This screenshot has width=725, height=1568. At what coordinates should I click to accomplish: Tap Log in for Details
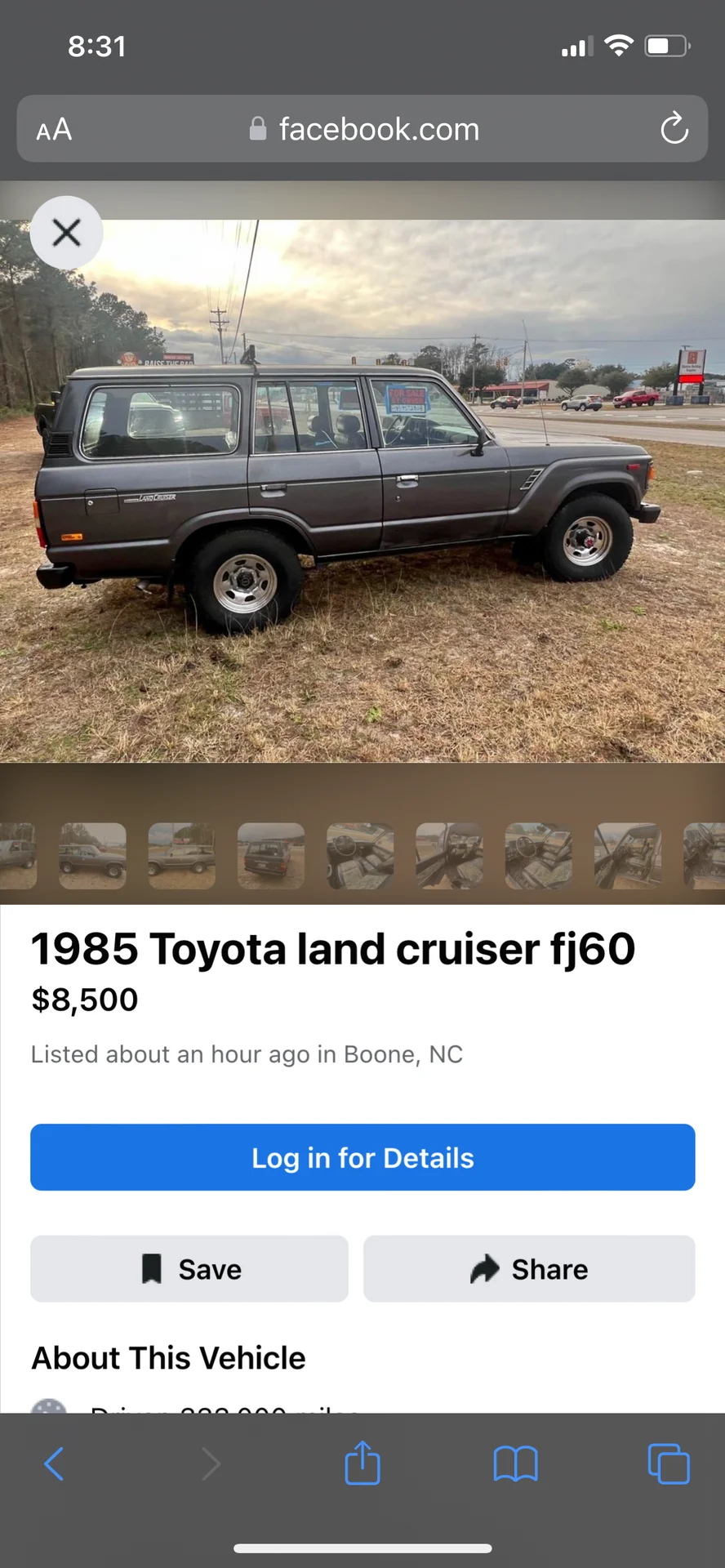tap(362, 1157)
